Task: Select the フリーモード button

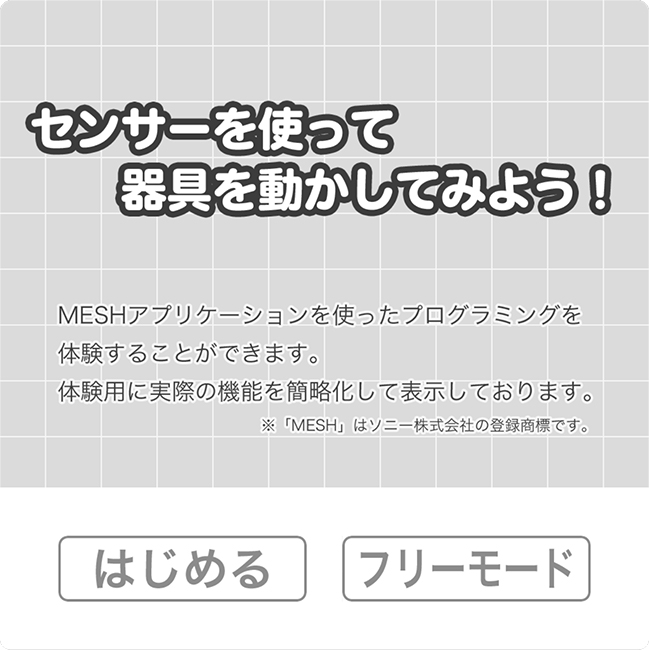Action: 466,569
